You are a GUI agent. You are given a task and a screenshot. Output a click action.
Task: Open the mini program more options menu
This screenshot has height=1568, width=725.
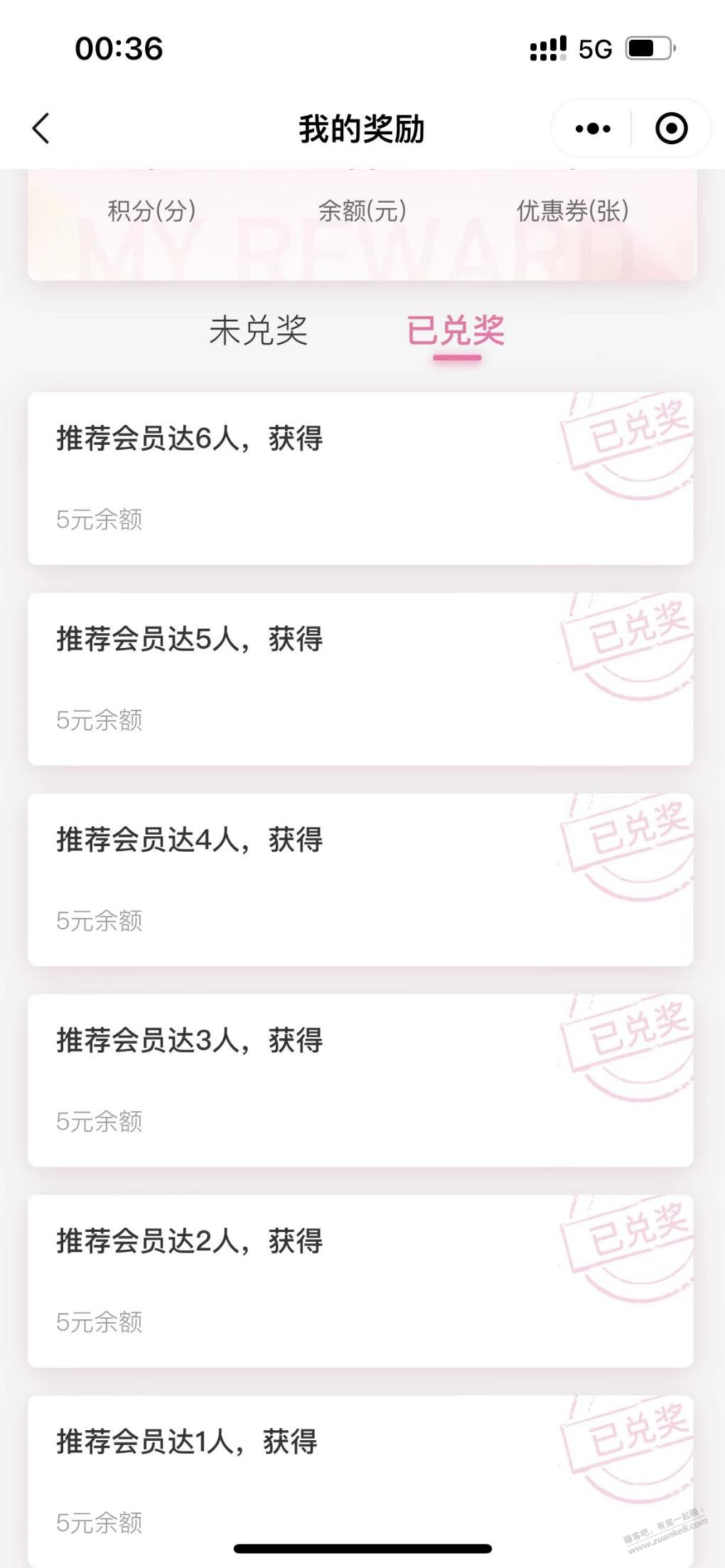click(x=593, y=129)
